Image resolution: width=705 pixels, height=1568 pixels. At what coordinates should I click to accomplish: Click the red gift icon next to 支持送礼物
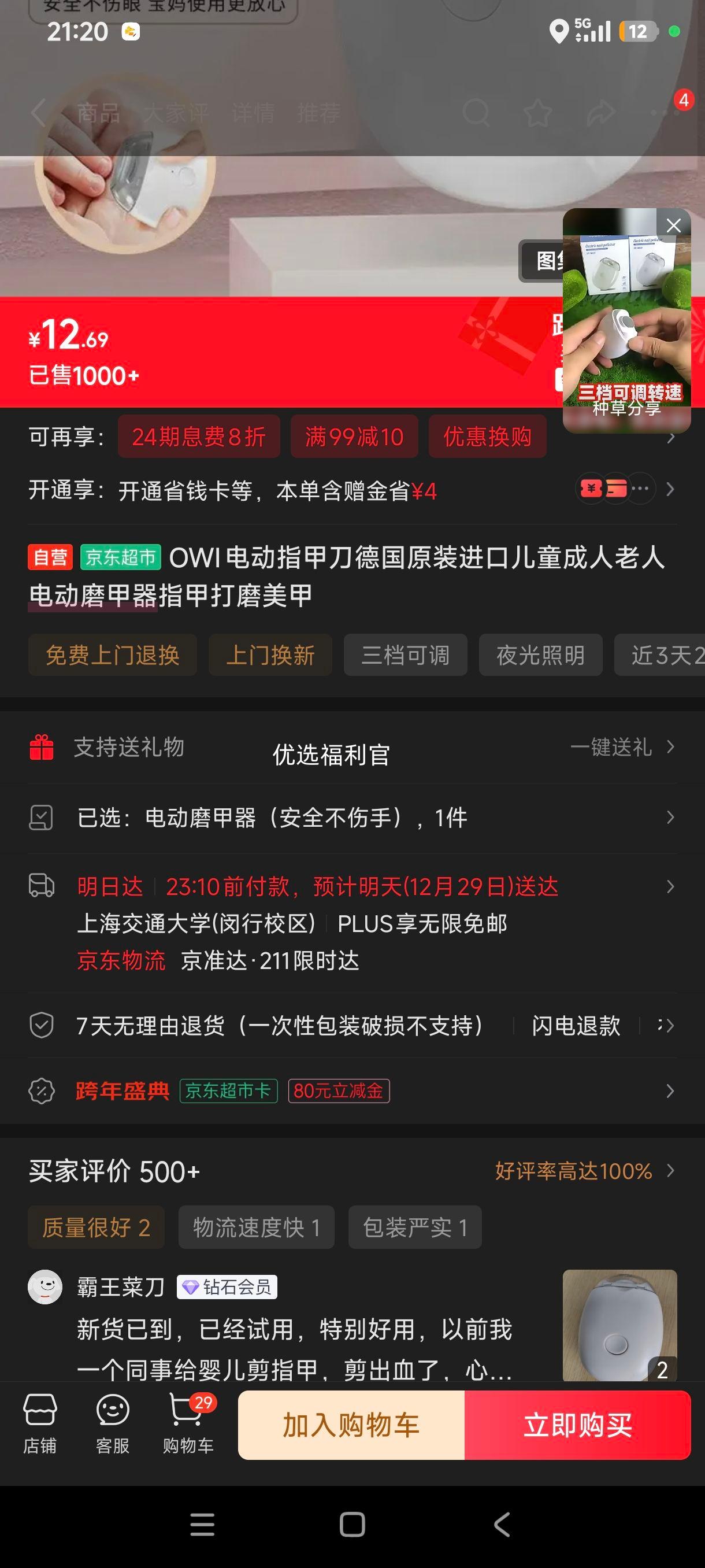(42, 748)
